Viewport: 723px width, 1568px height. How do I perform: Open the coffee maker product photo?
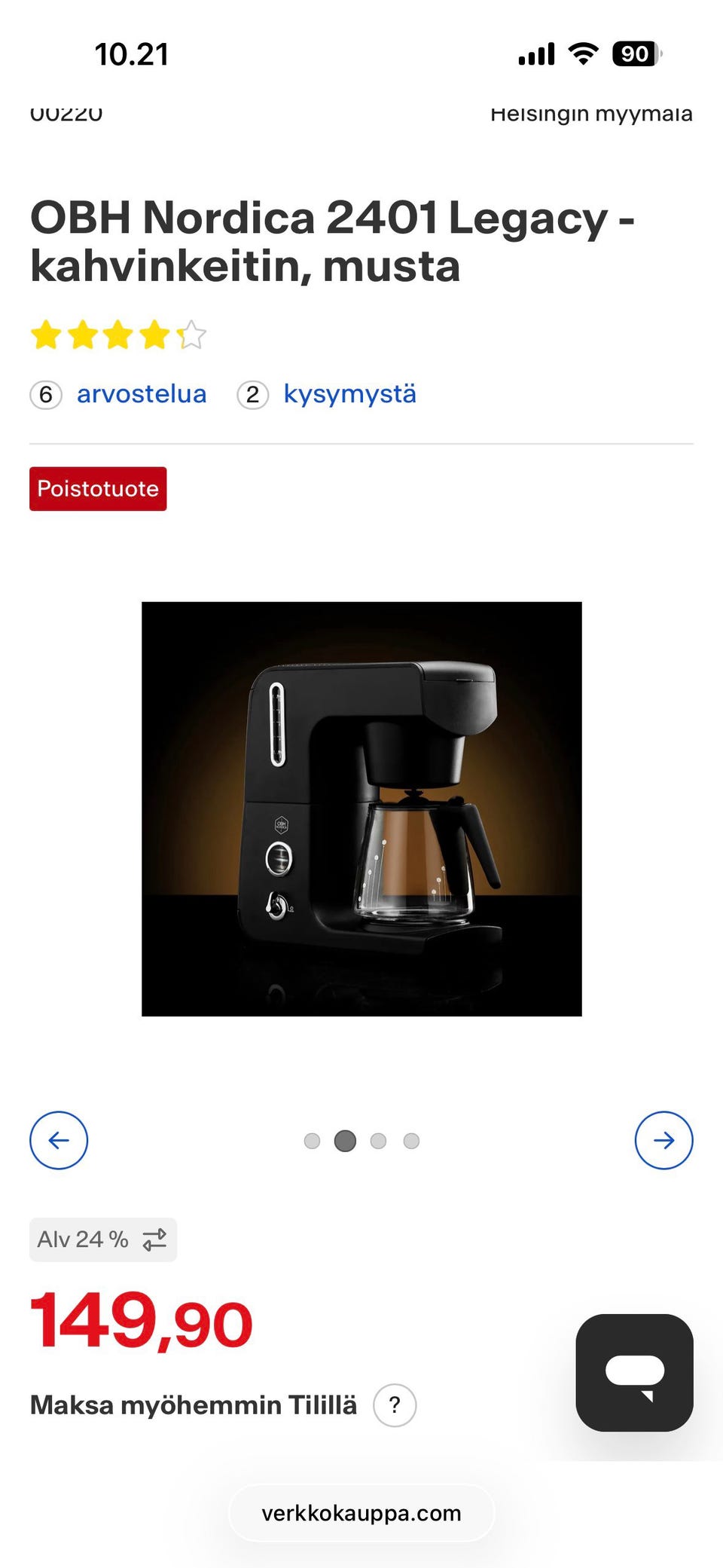coord(361,808)
